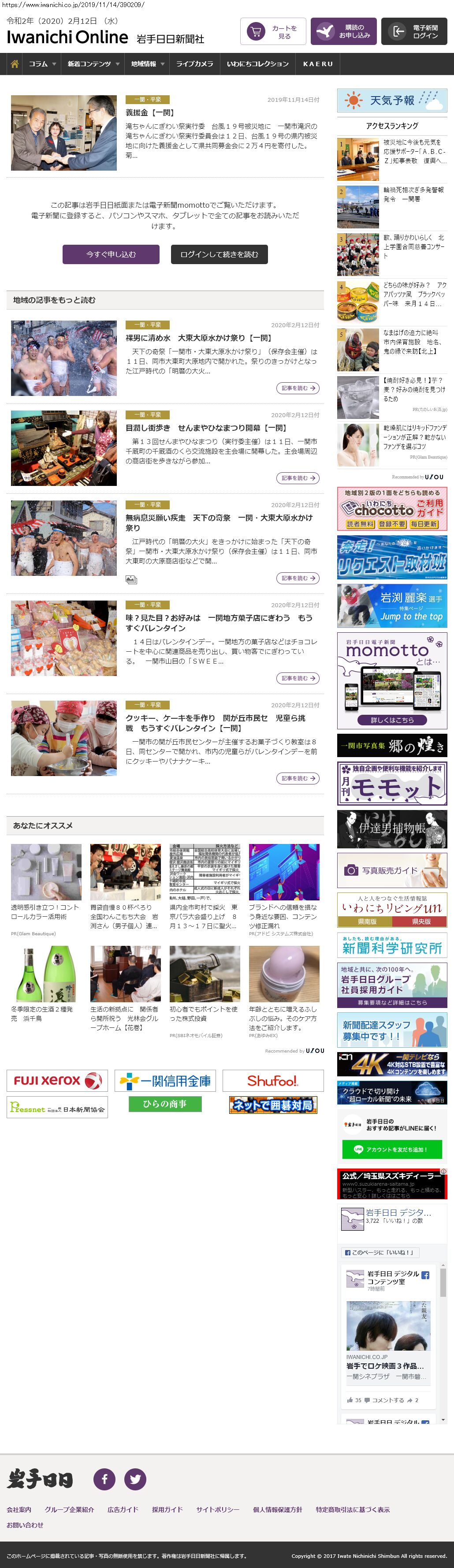Open the 天気予報 weather banner

click(392, 101)
